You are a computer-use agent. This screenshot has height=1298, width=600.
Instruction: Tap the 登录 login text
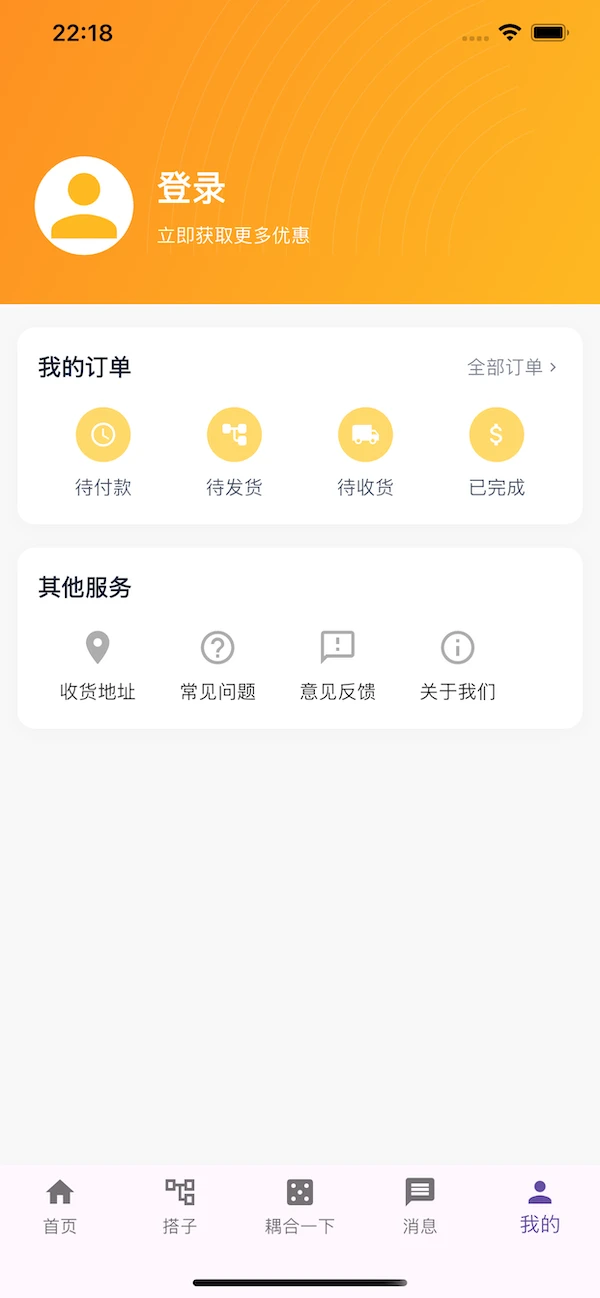pos(191,189)
